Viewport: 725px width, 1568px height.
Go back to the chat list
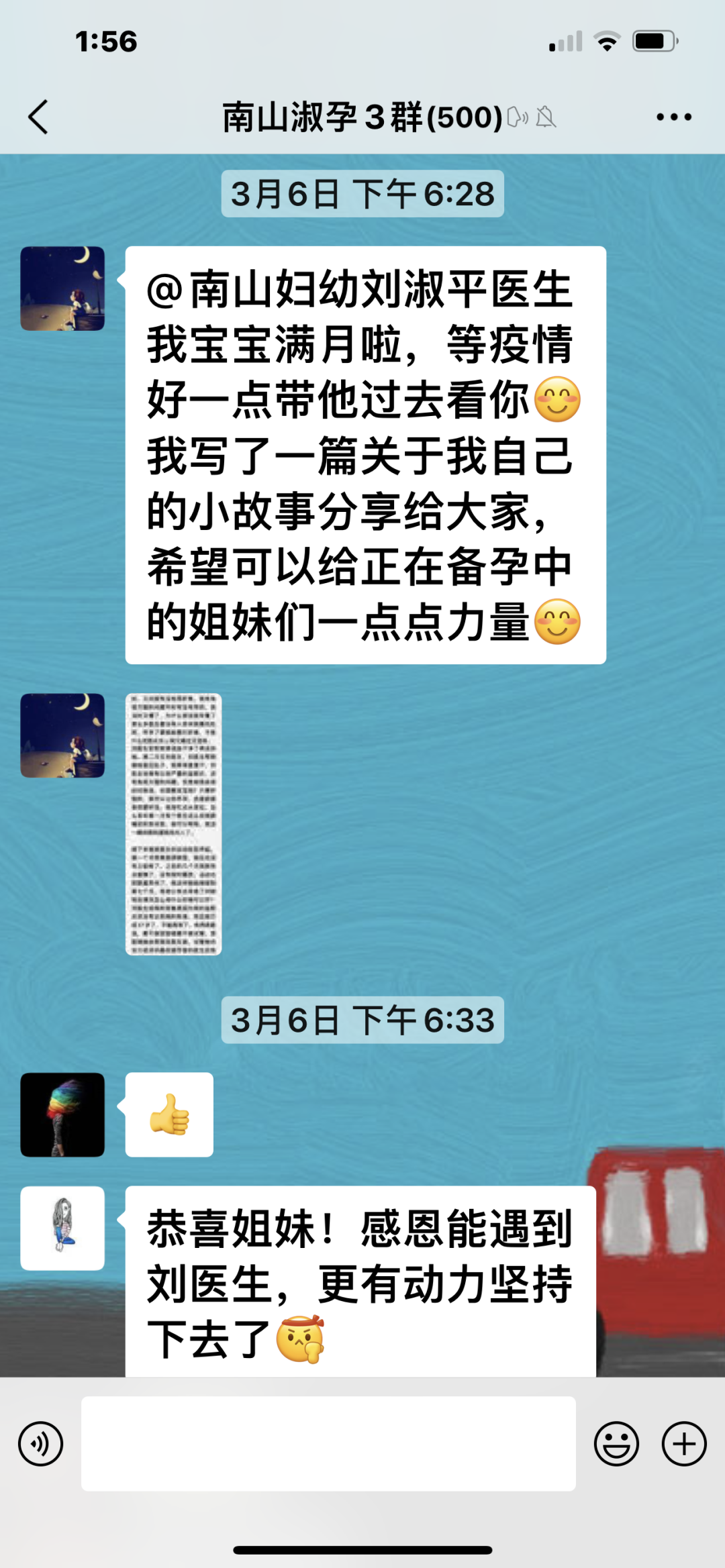tap(39, 117)
